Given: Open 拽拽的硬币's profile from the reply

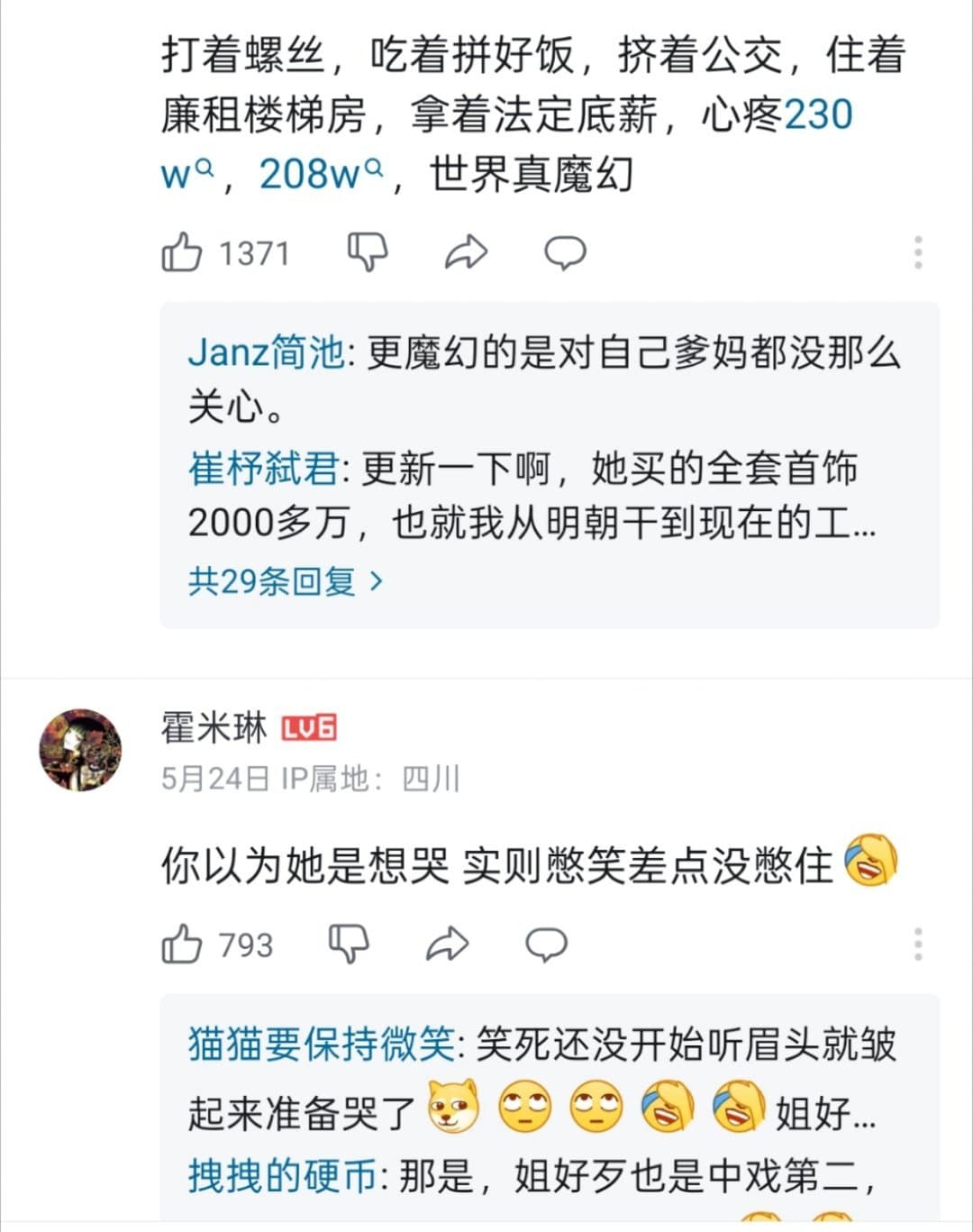Looking at the screenshot, I should [282, 1176].
